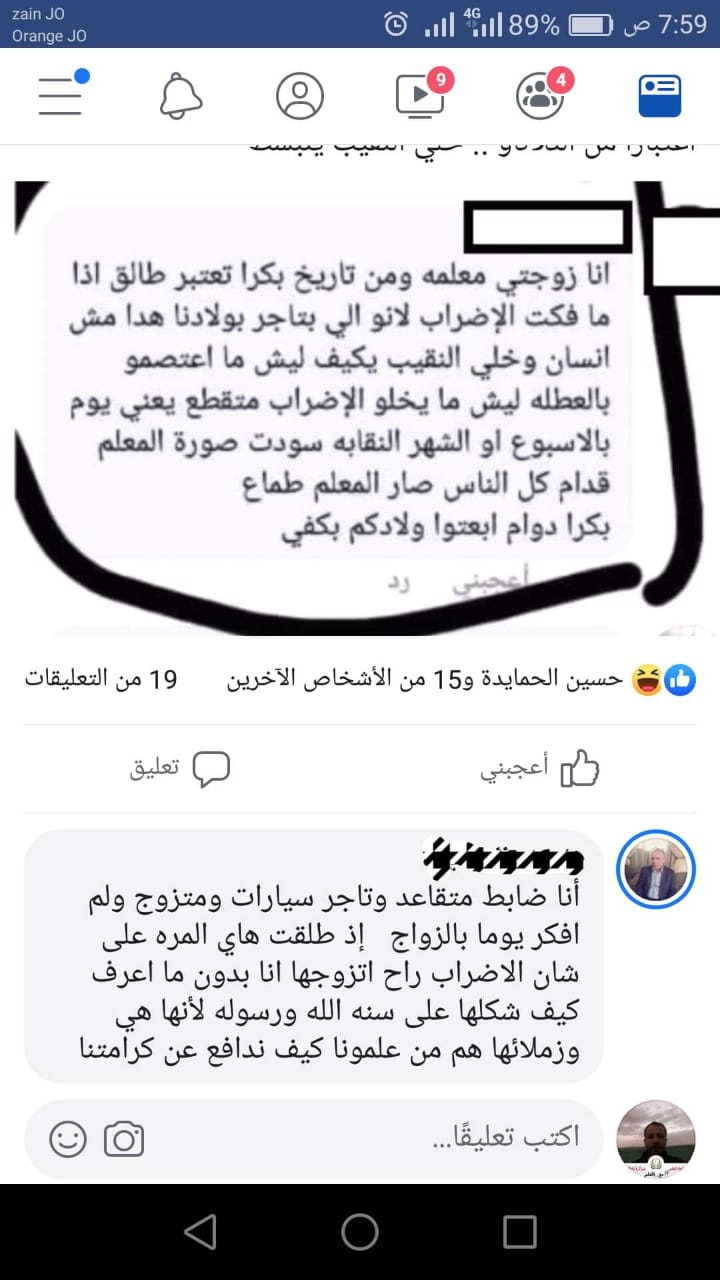The image size is (720, 1280).
Task: Attach a photo with camera icon
Action: pyautogui.click(x=124, y=1139)
